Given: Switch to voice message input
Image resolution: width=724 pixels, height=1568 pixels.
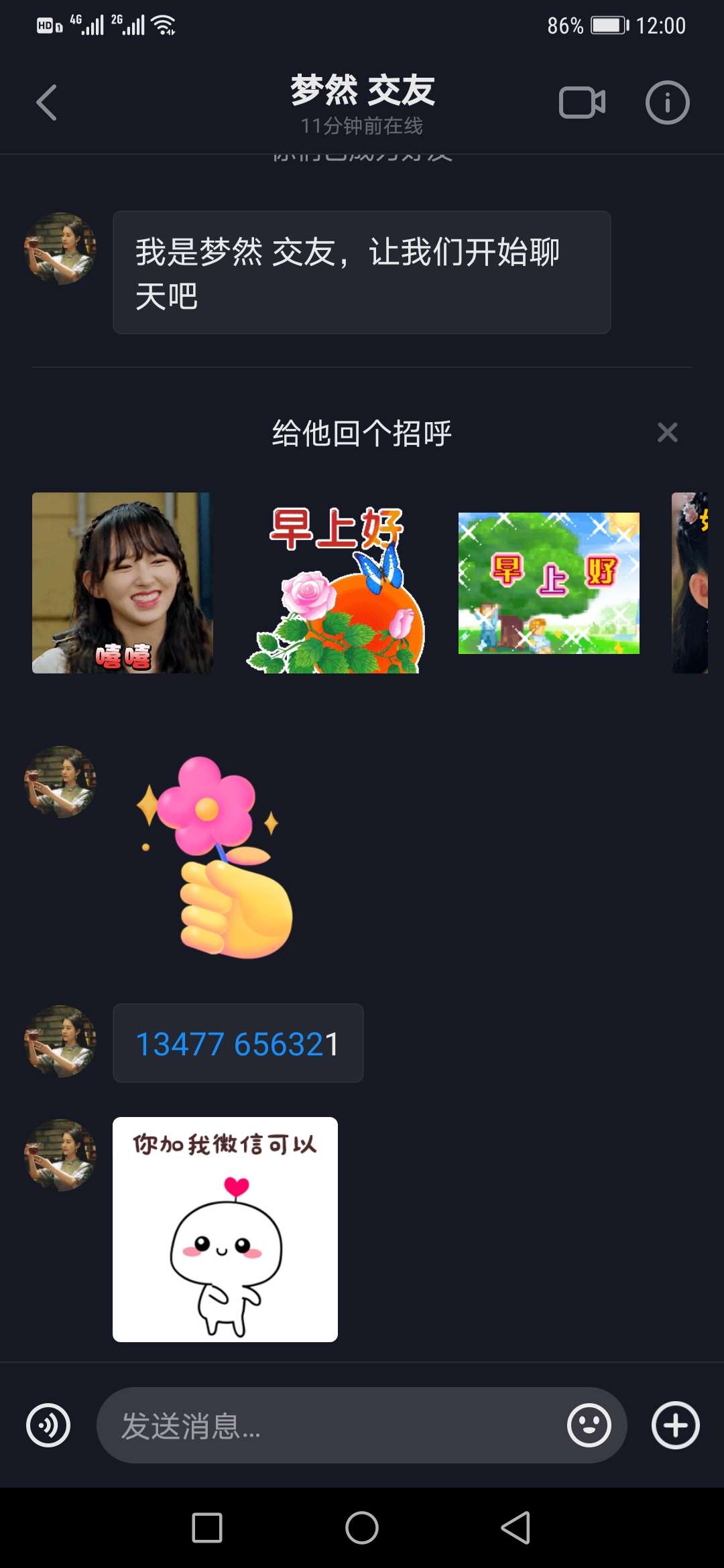Looking at the screenshot, I should (x=48, y=1425).
